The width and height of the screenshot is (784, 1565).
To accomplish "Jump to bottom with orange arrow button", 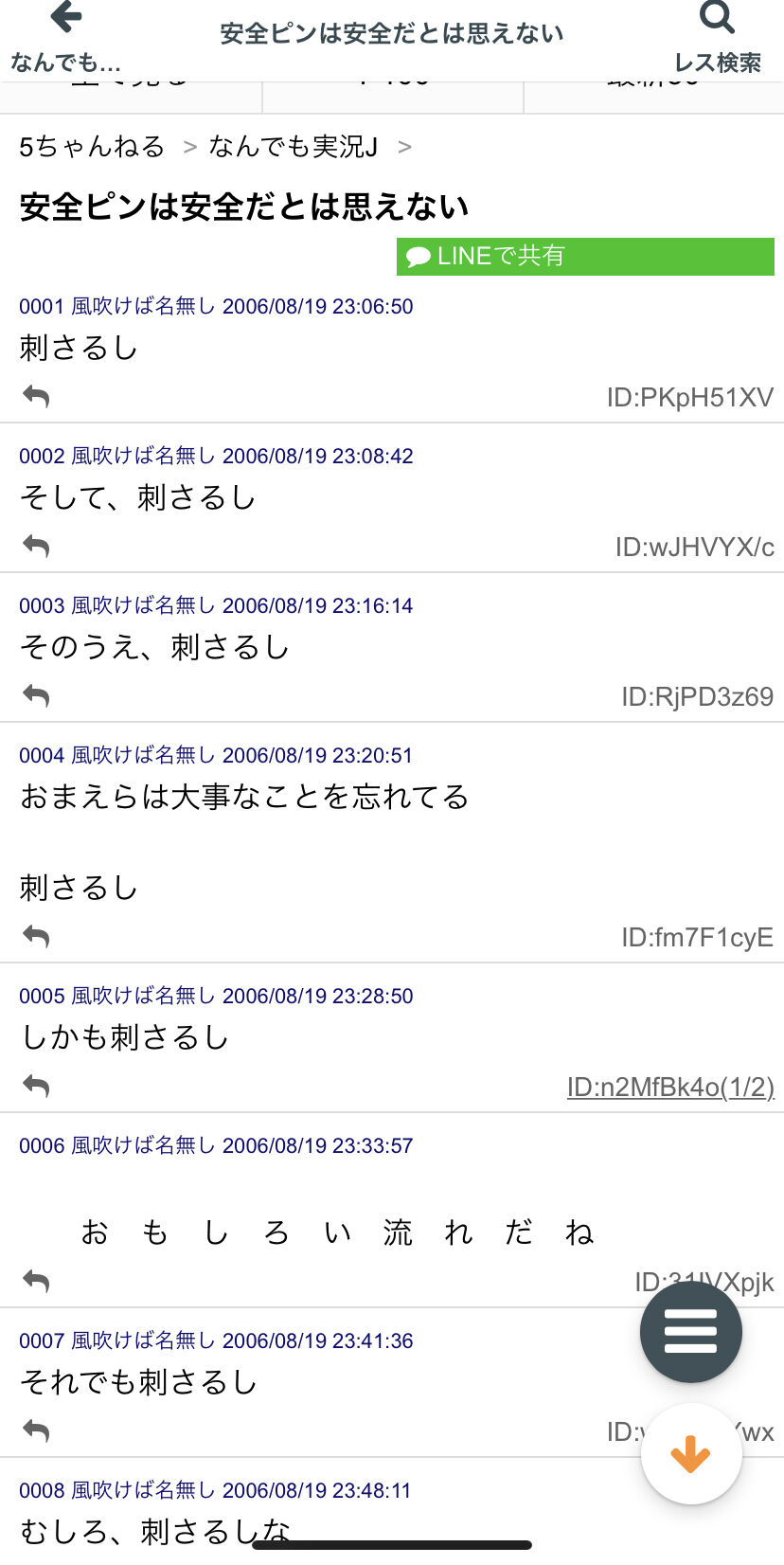I will (691, 1454).
